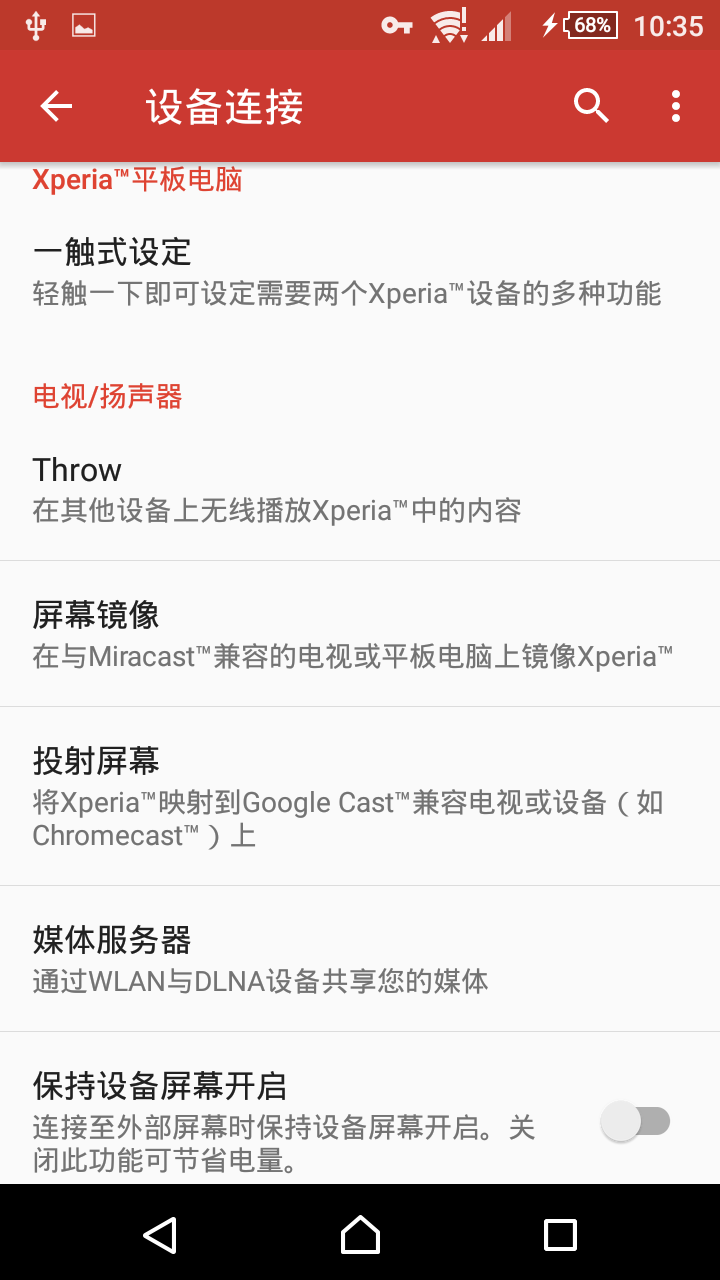This screenshot has height=1280, width=720.
Task: Open search in 设备连接 settings
Action: (591, 106)
